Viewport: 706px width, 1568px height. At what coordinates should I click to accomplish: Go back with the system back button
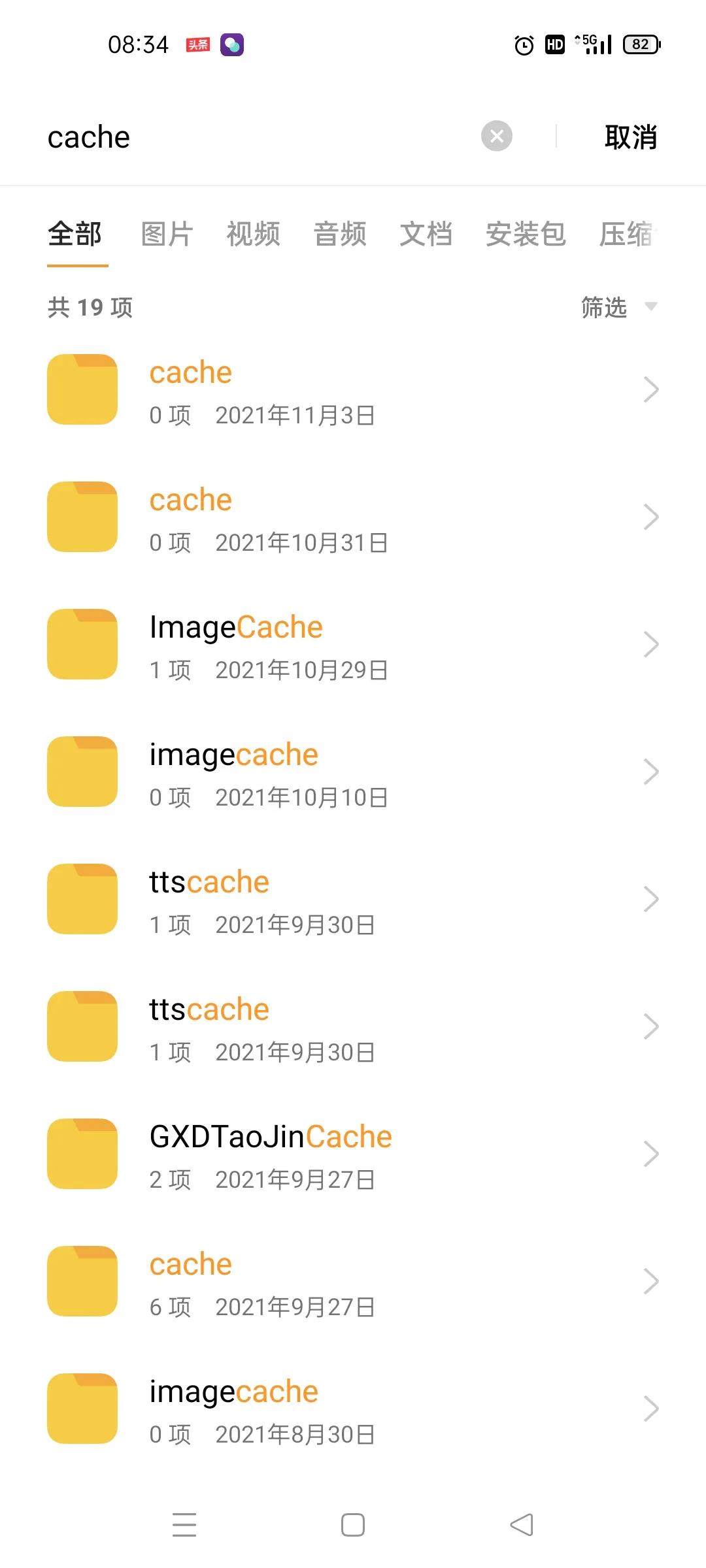522,1525
